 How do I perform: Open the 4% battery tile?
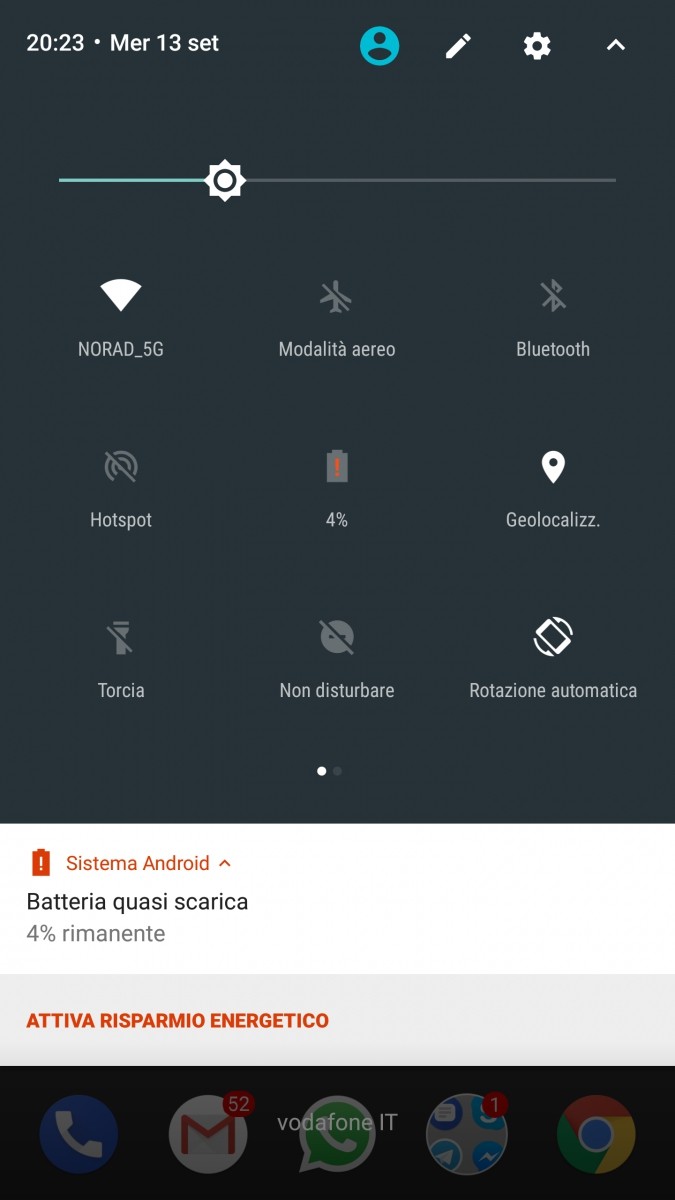click(337, 467)
